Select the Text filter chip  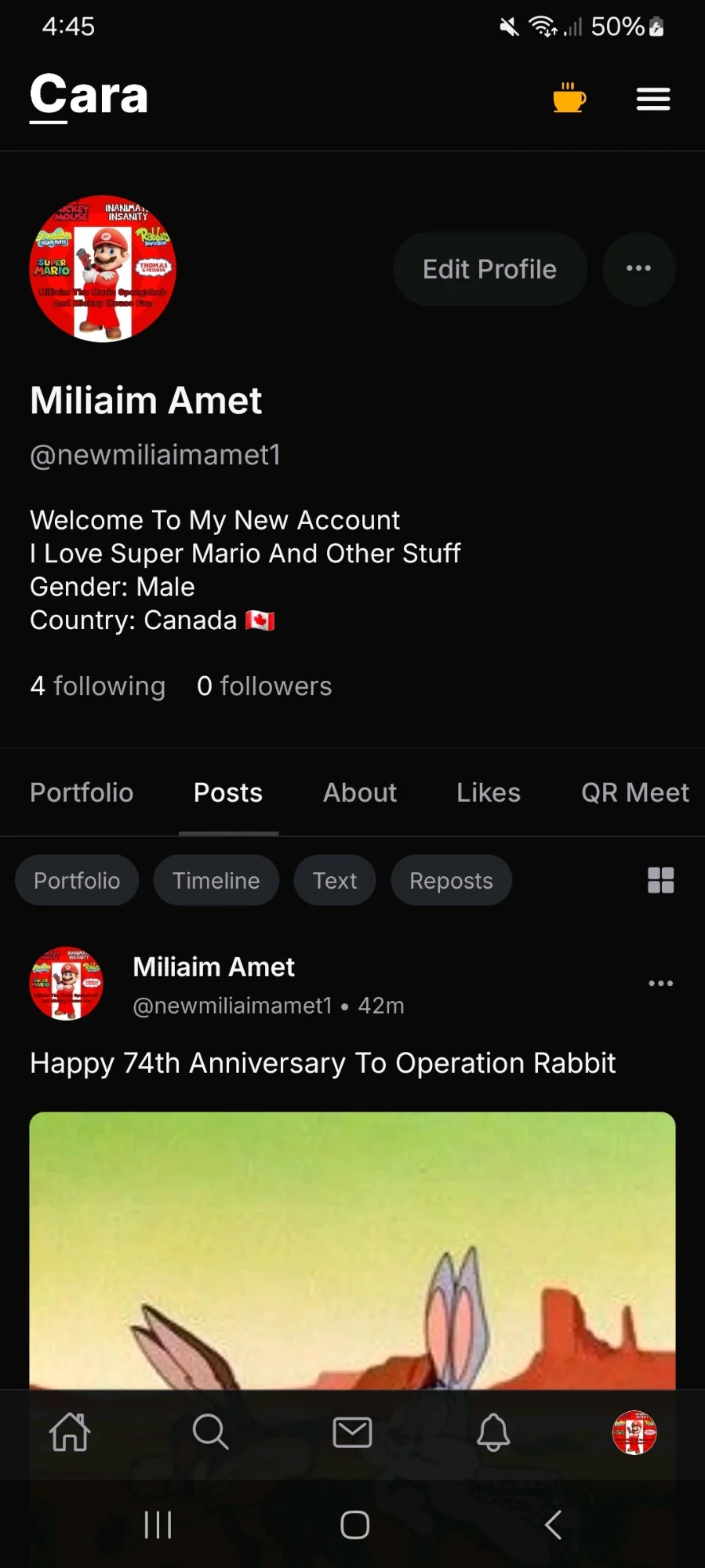click(335, 880)
